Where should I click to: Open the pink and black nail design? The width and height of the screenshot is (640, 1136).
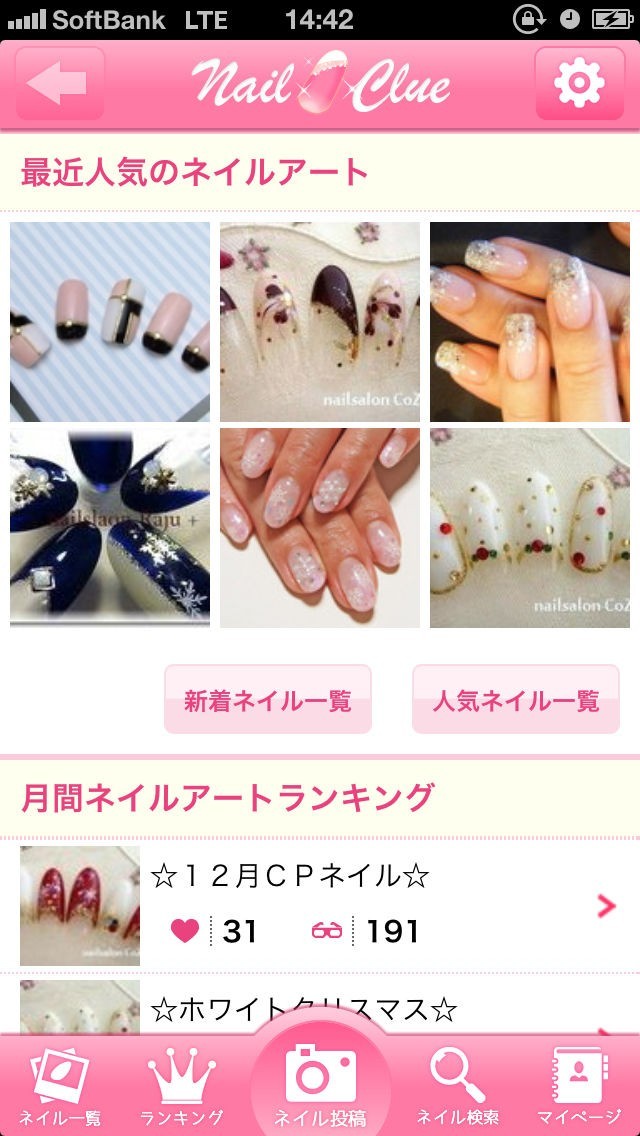pos(110,322)
